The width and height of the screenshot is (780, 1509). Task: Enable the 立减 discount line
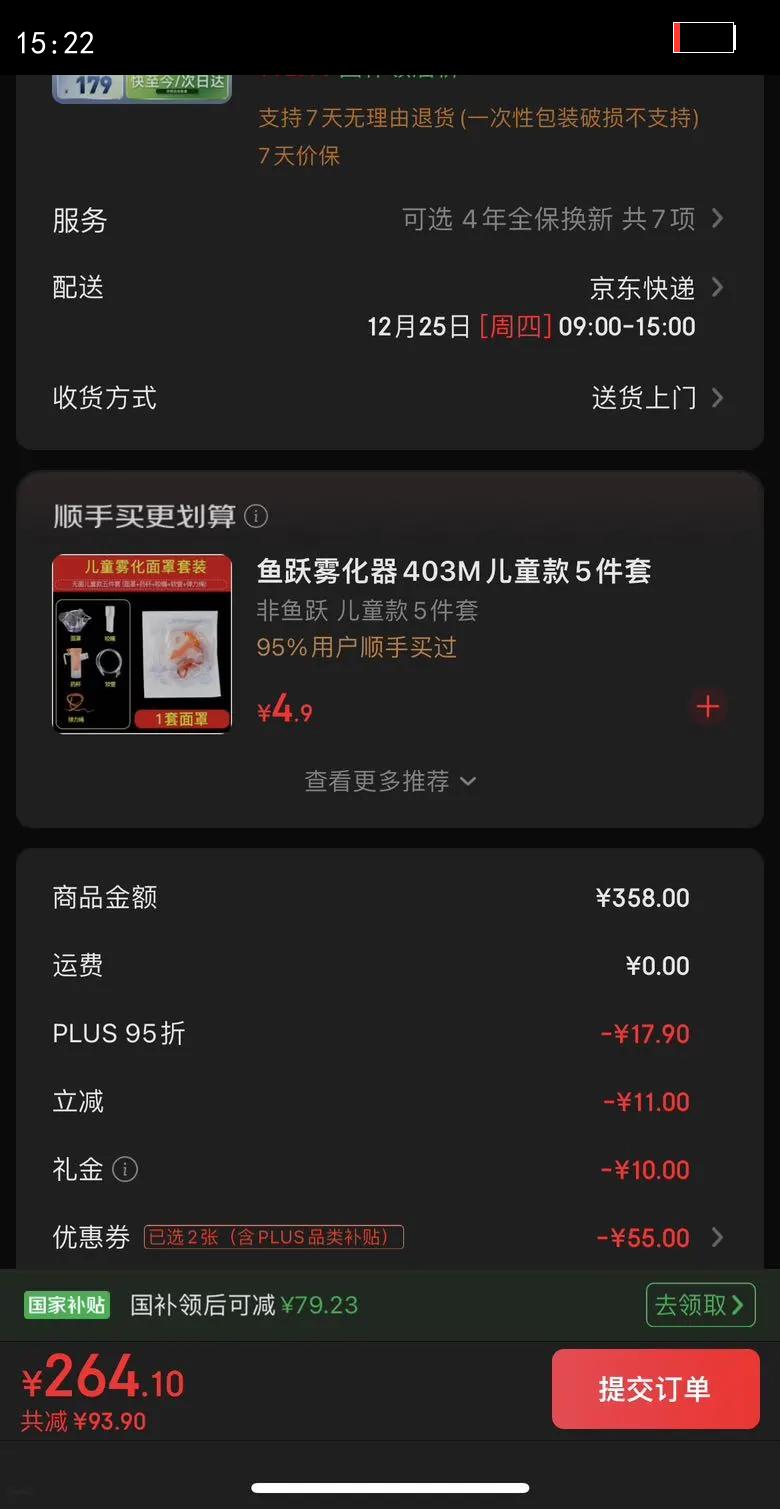390,1101
